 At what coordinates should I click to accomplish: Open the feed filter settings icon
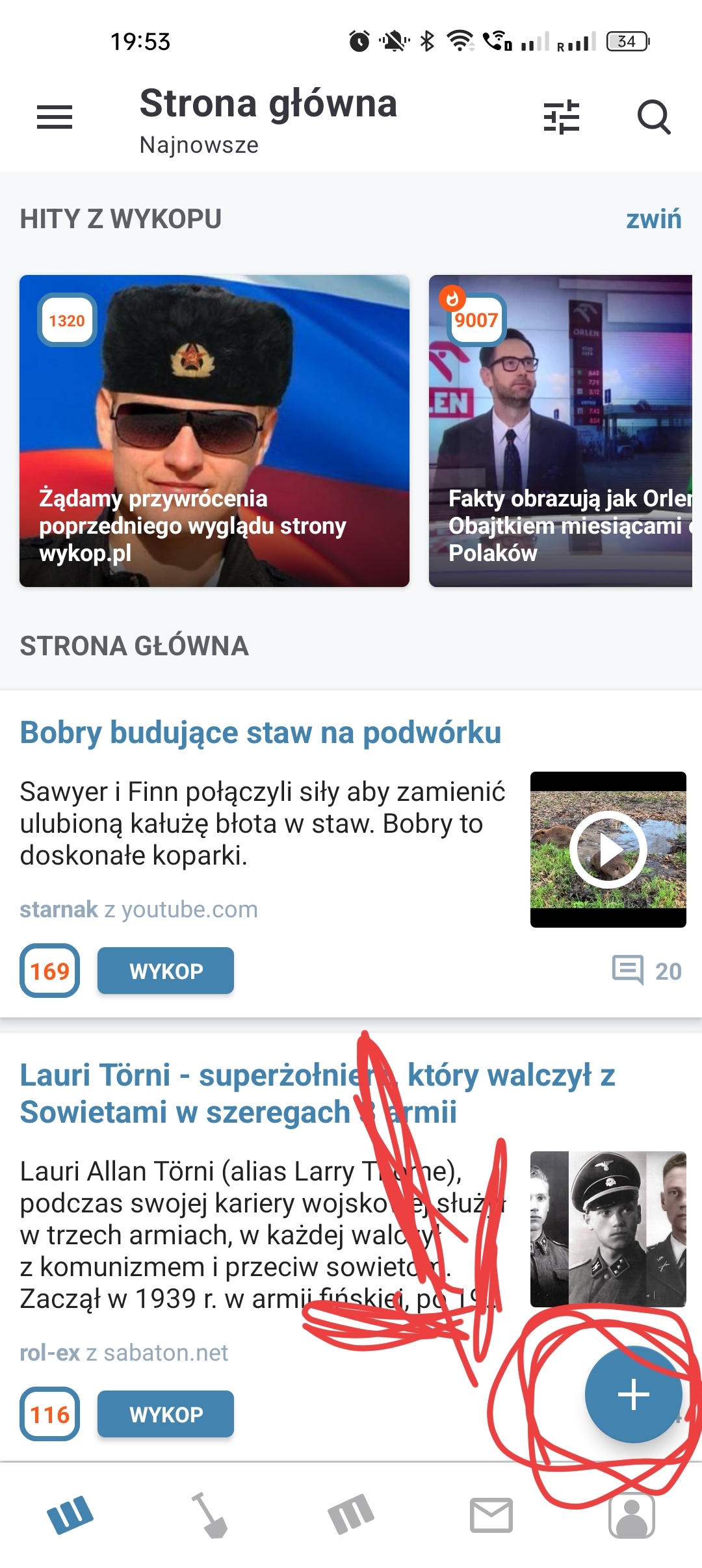[562, 118]
